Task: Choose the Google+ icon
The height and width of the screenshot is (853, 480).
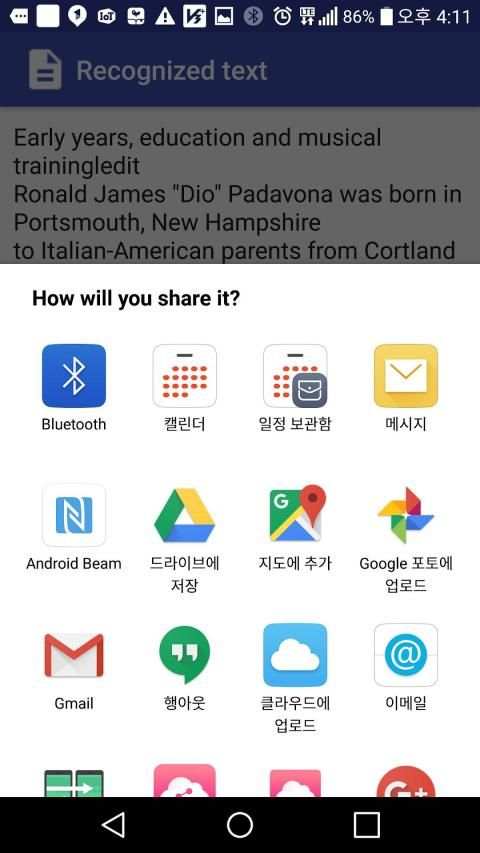Action: point(405,781)
